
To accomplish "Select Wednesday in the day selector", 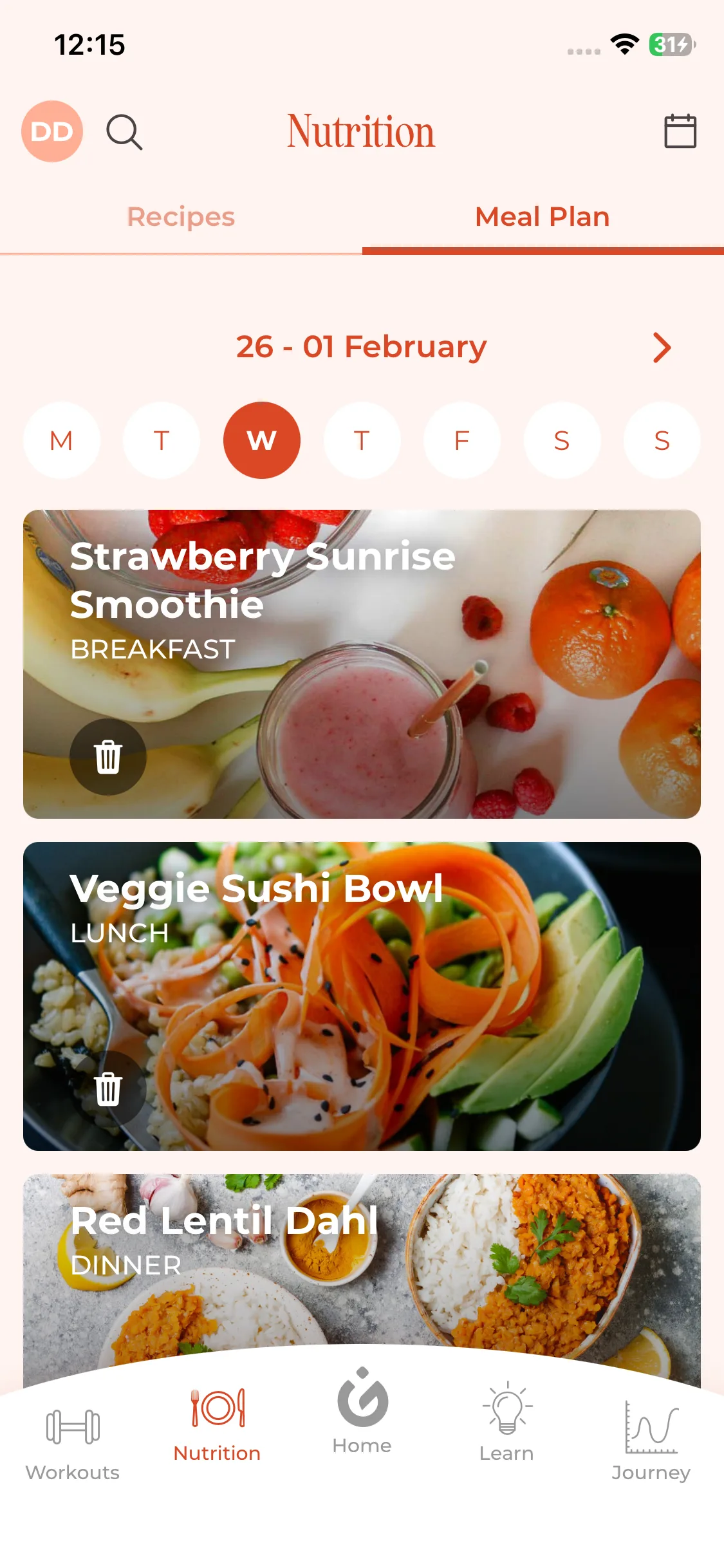I will click(x=262, y=440).
